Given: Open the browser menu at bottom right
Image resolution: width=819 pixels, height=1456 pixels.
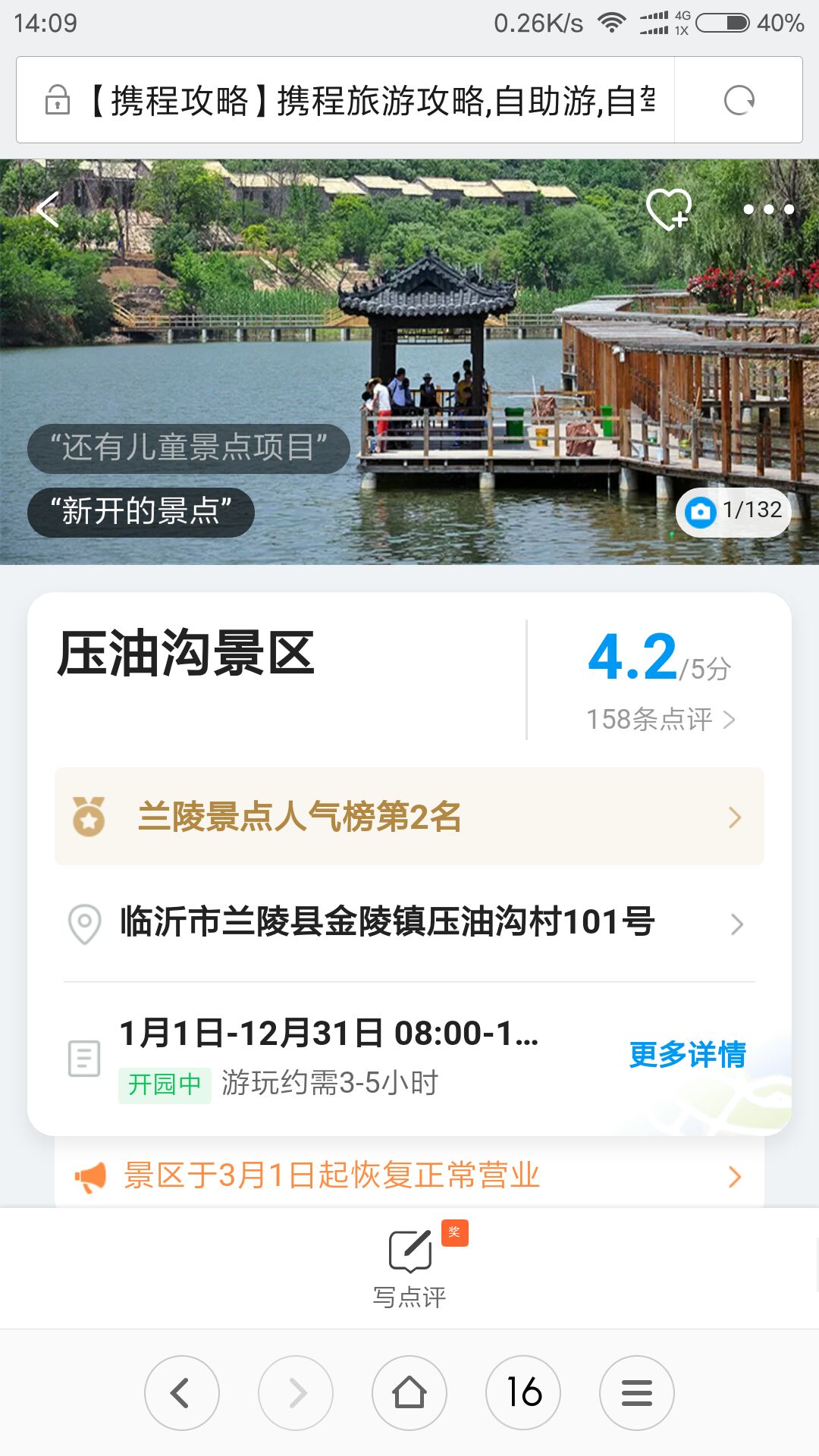Looking at the screenshot, I should coord(637,1393).
